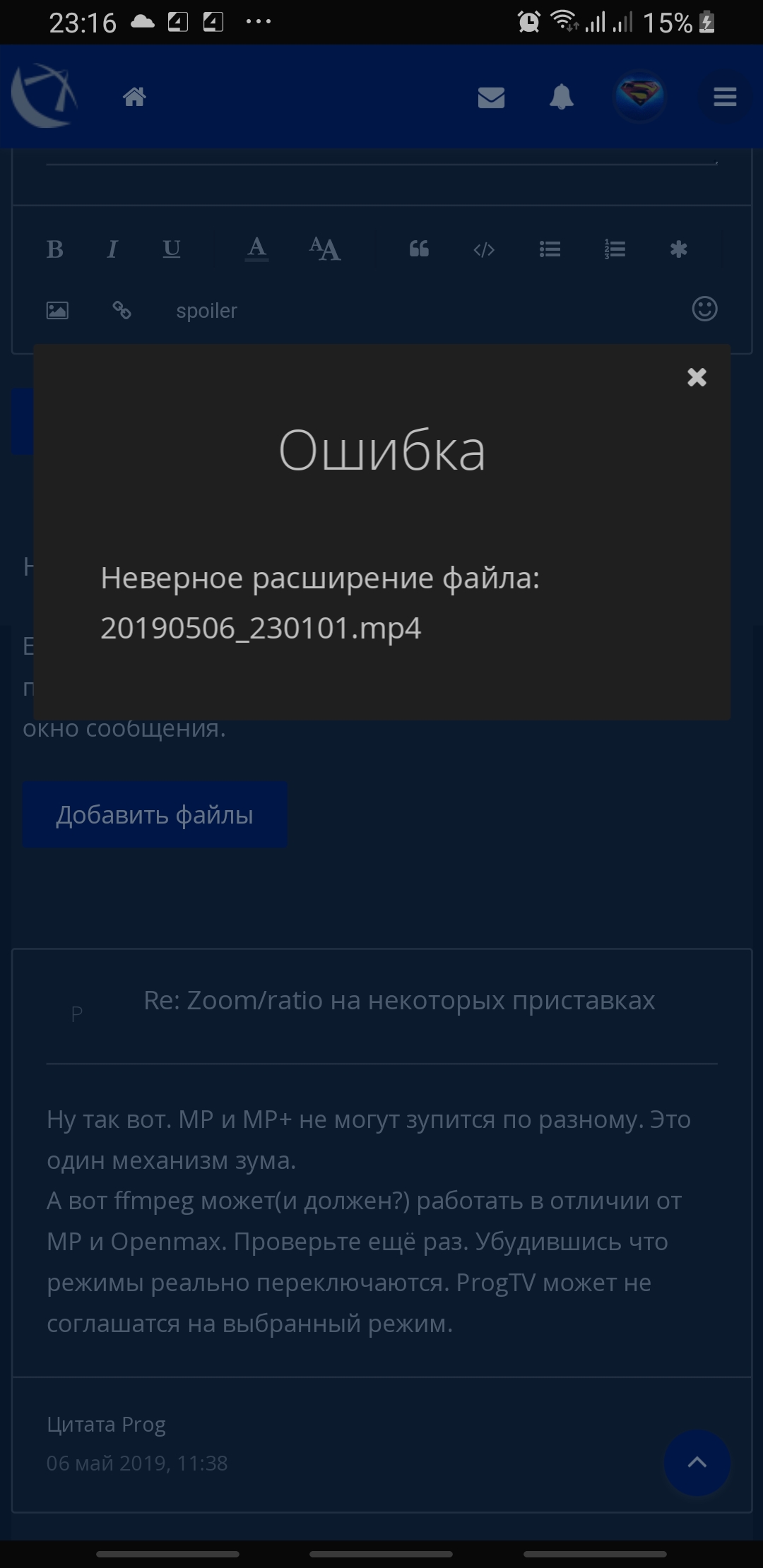Image resolution: width=763 pixels, height=1568 pixels.
Task: Apply italic formatting
Action: pyautogui.click(x=112, y=249)
